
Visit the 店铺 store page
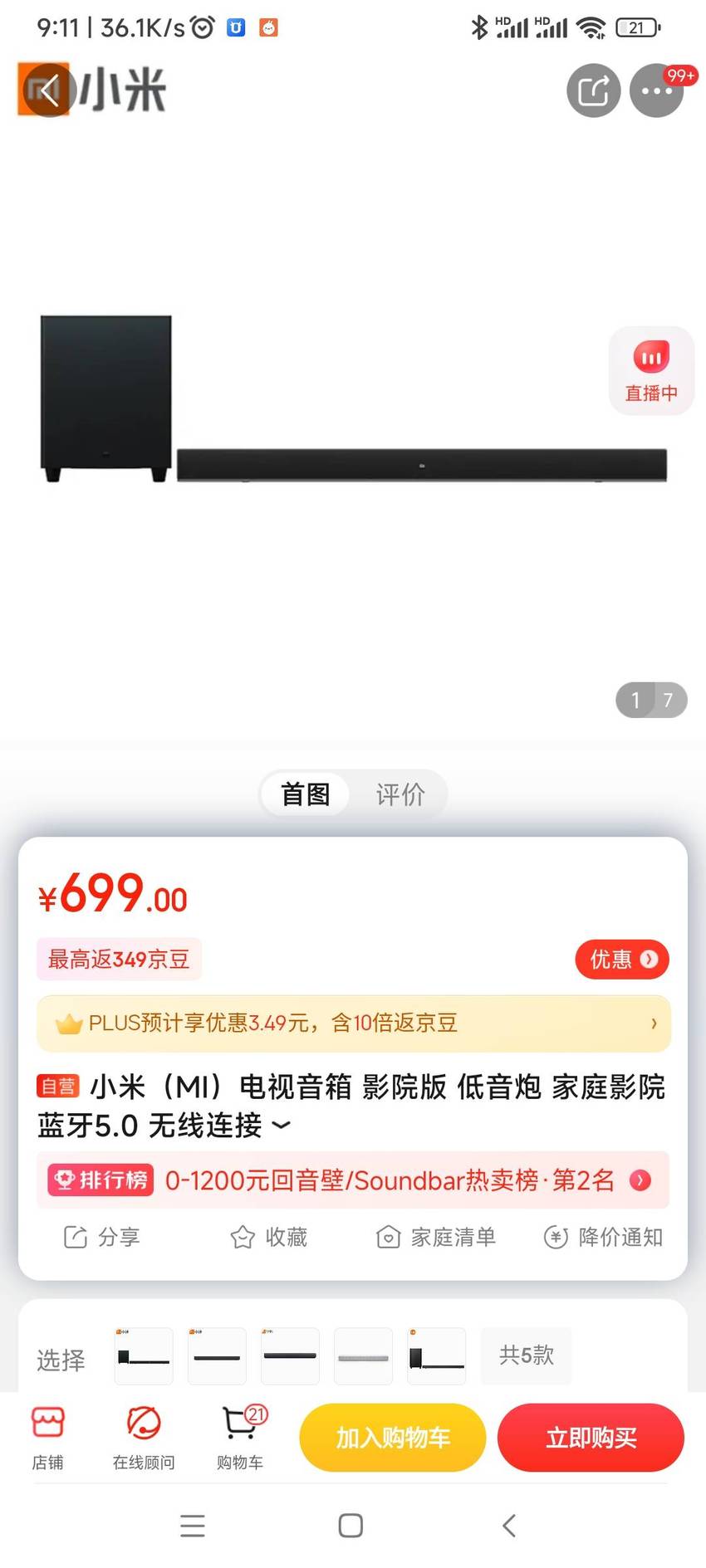47,1438
